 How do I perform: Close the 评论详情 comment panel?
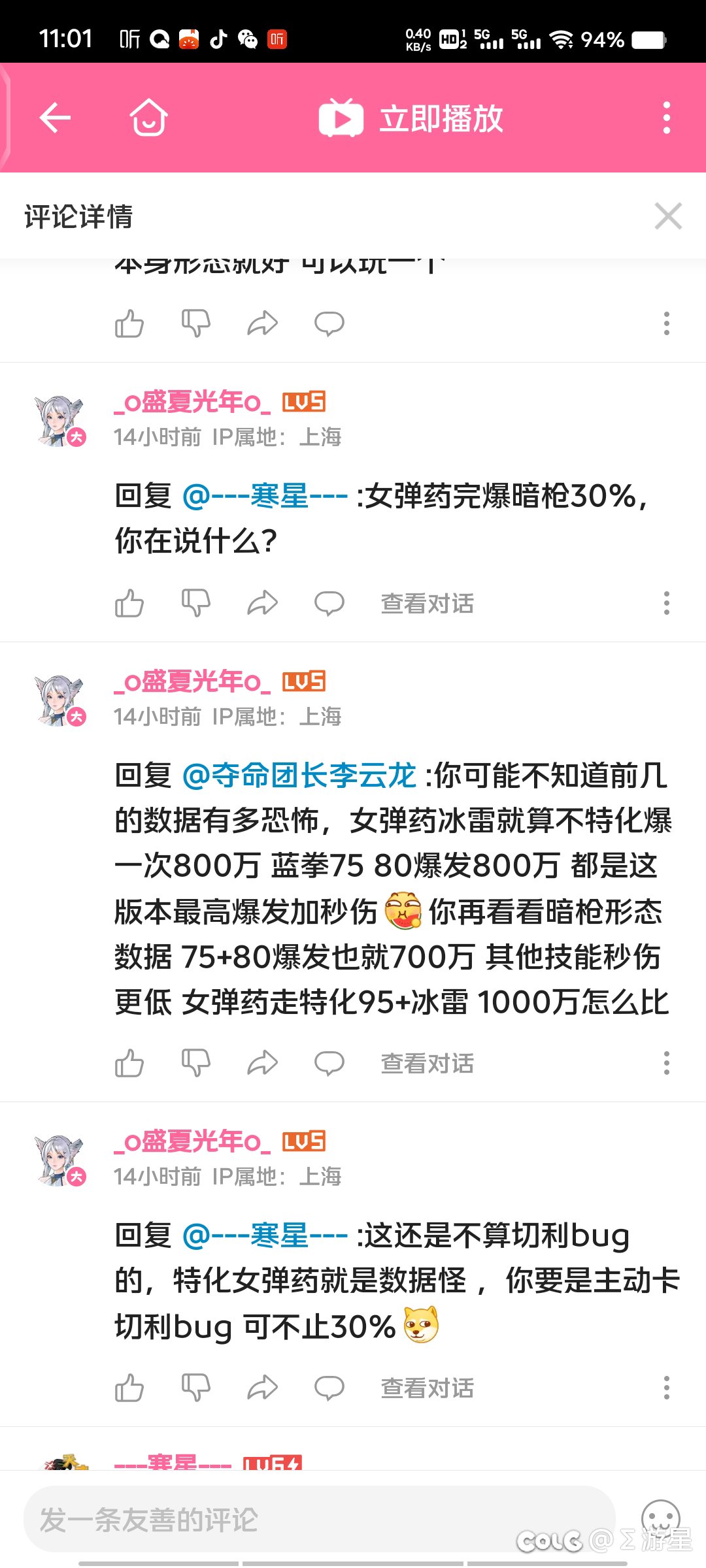click(668, 216)
